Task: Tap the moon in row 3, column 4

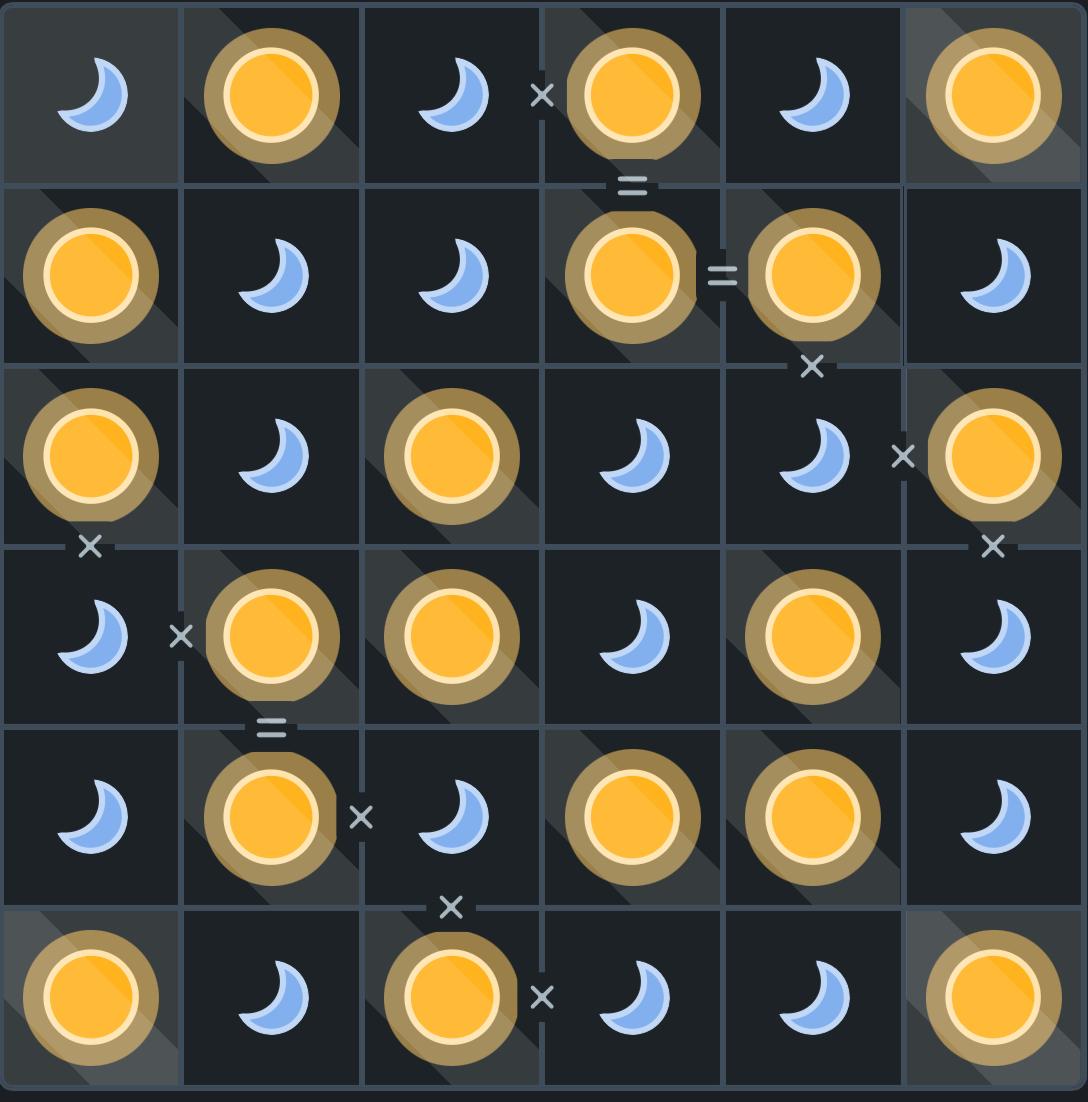Action: pos(632,456)
